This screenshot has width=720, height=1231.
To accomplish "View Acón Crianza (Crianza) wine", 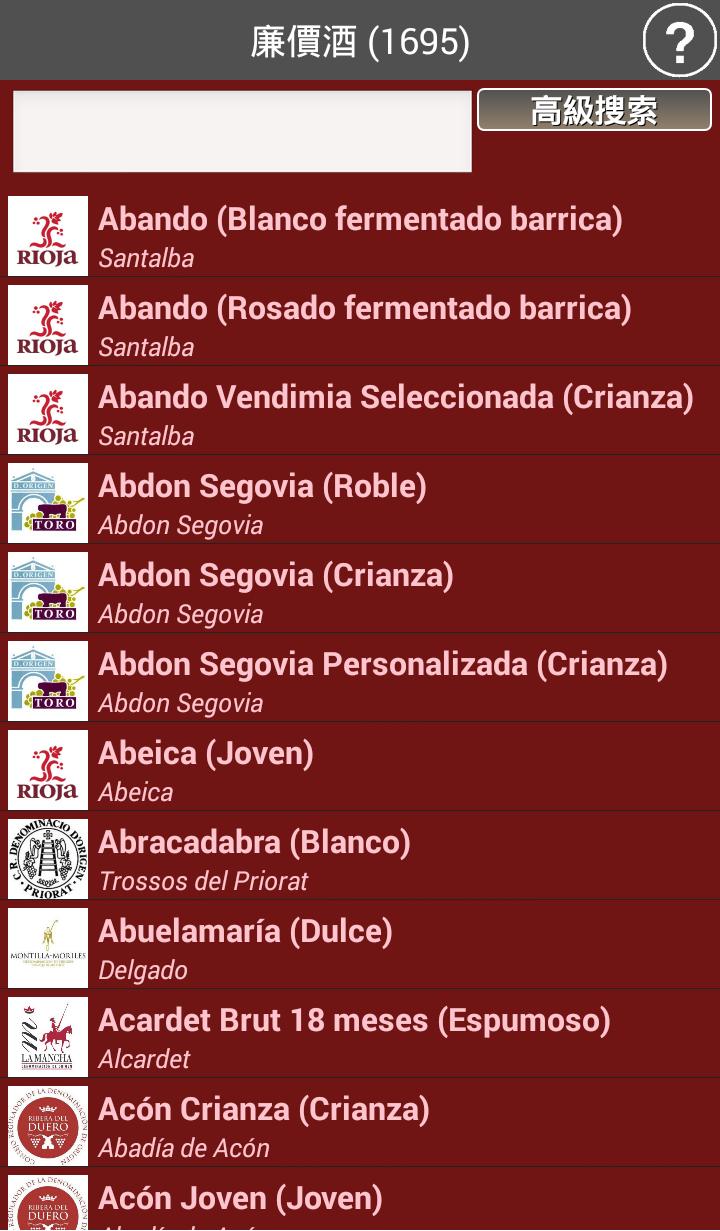I will click(360, 1126).
